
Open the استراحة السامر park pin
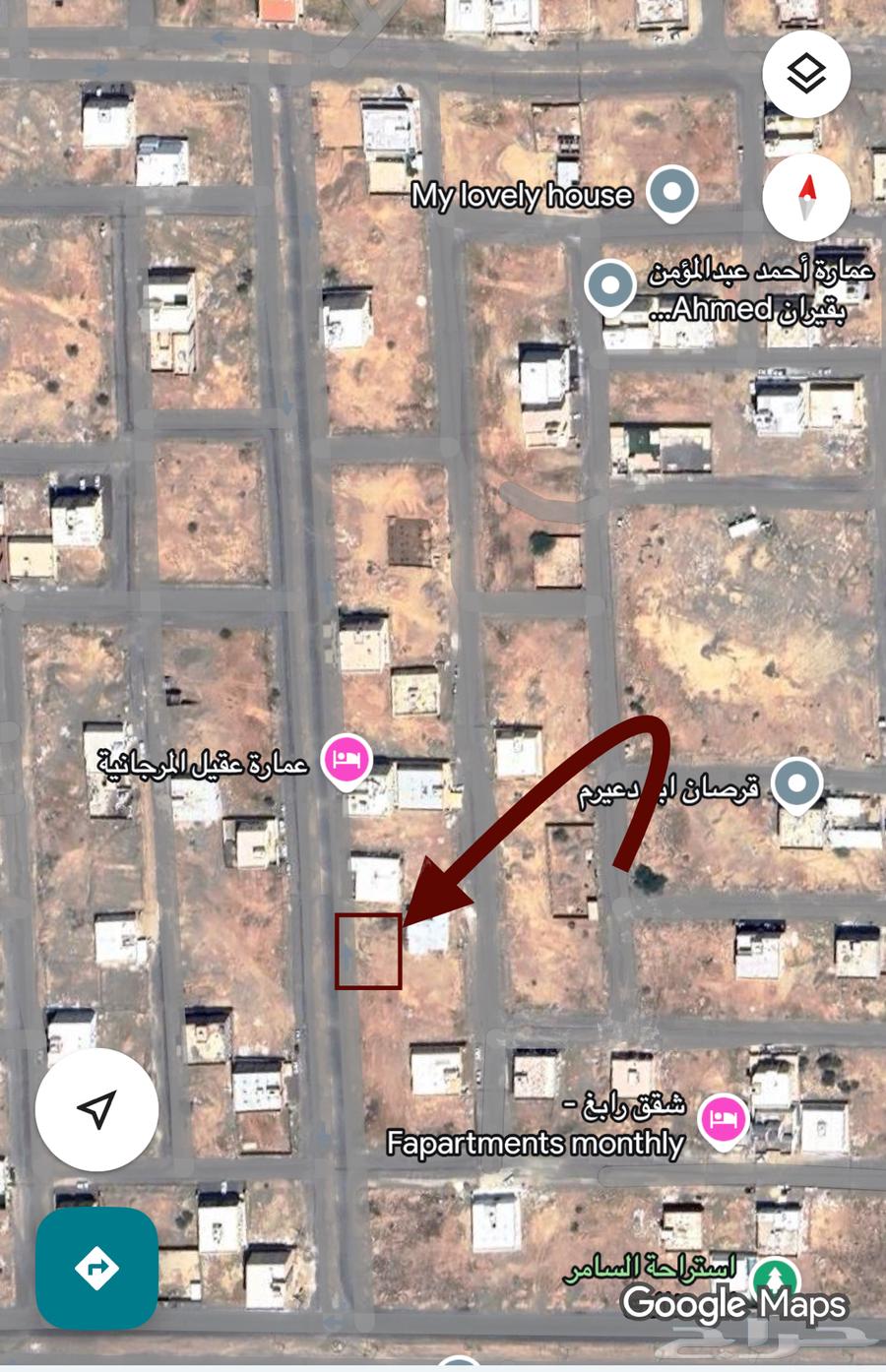[772, 1278]
